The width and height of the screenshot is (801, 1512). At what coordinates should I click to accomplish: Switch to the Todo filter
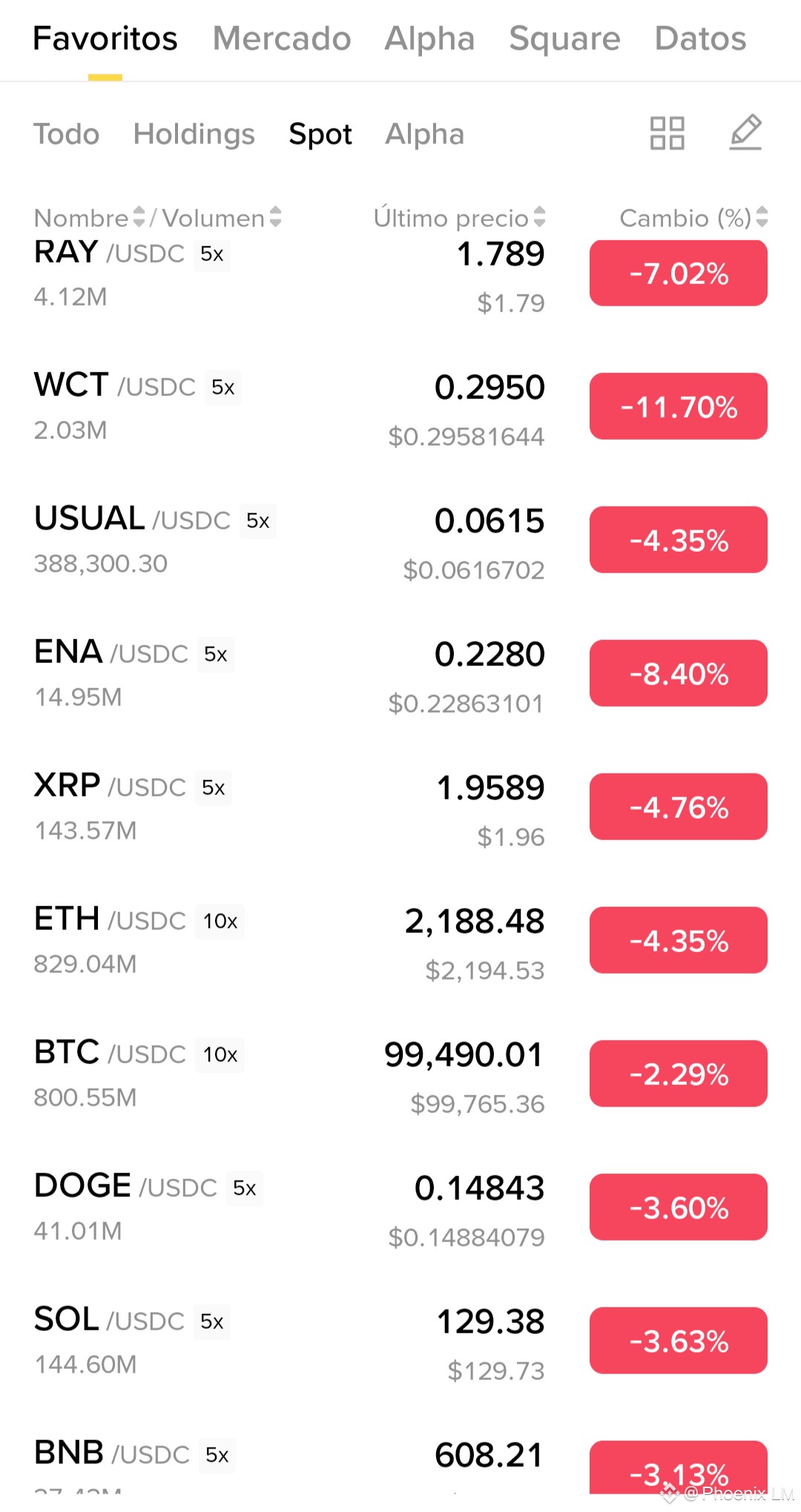coord(66,134)
